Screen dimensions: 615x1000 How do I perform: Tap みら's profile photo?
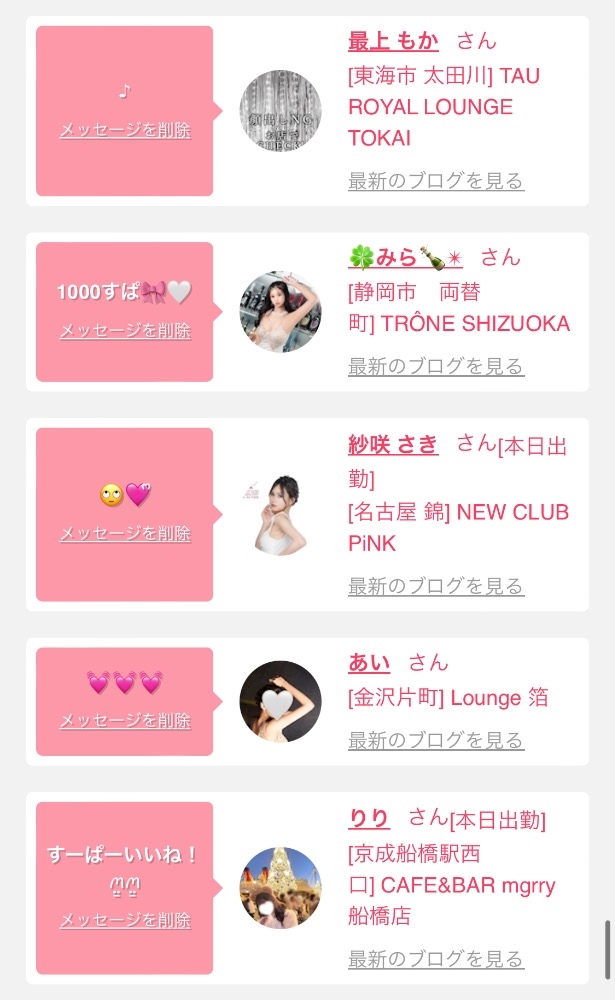pos(280,312)
